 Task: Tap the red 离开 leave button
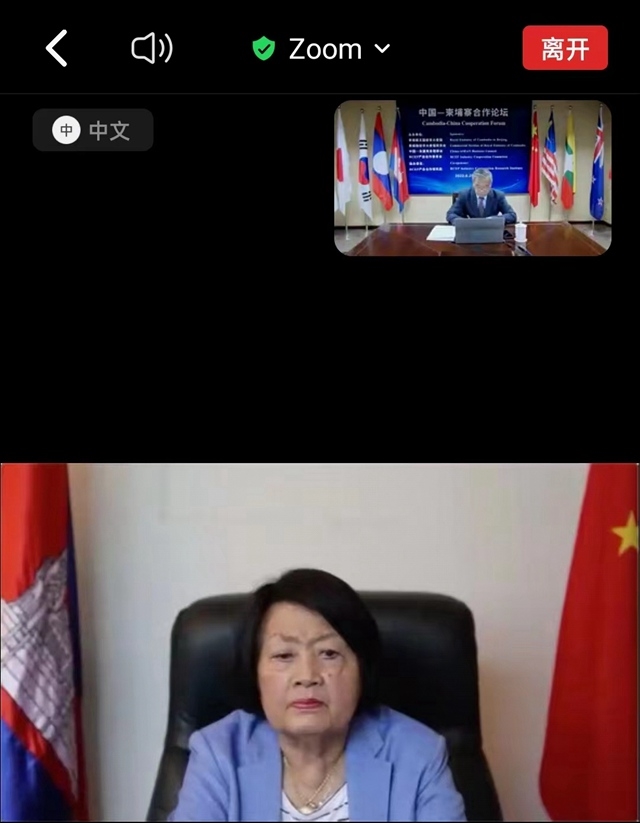(x=565, y=48)
